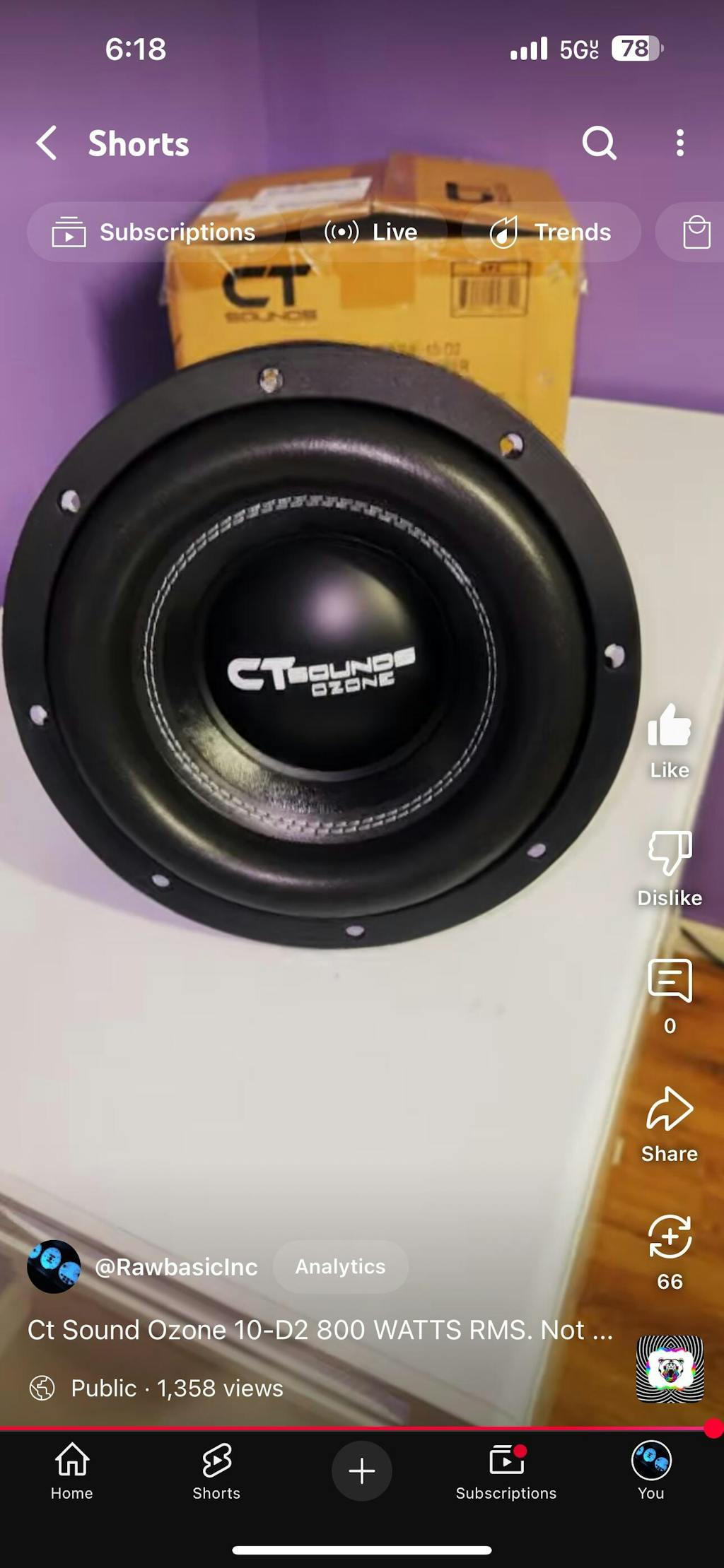Tap the back arrow to exit Shorts
This screenshot has width=724, height=1568.
(x=47, y=144)
